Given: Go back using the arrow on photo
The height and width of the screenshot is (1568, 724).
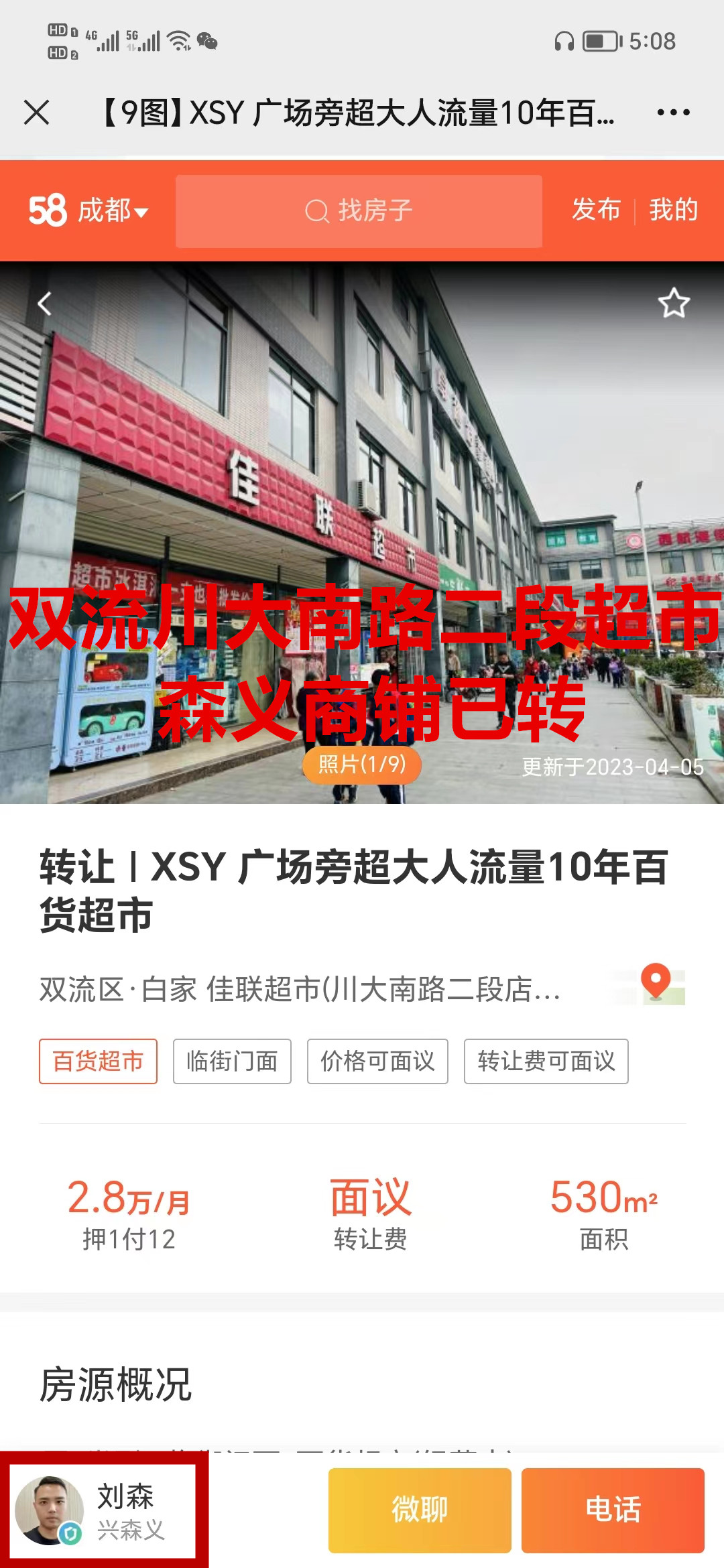Looking at the screenshot, I should point(44,304).
